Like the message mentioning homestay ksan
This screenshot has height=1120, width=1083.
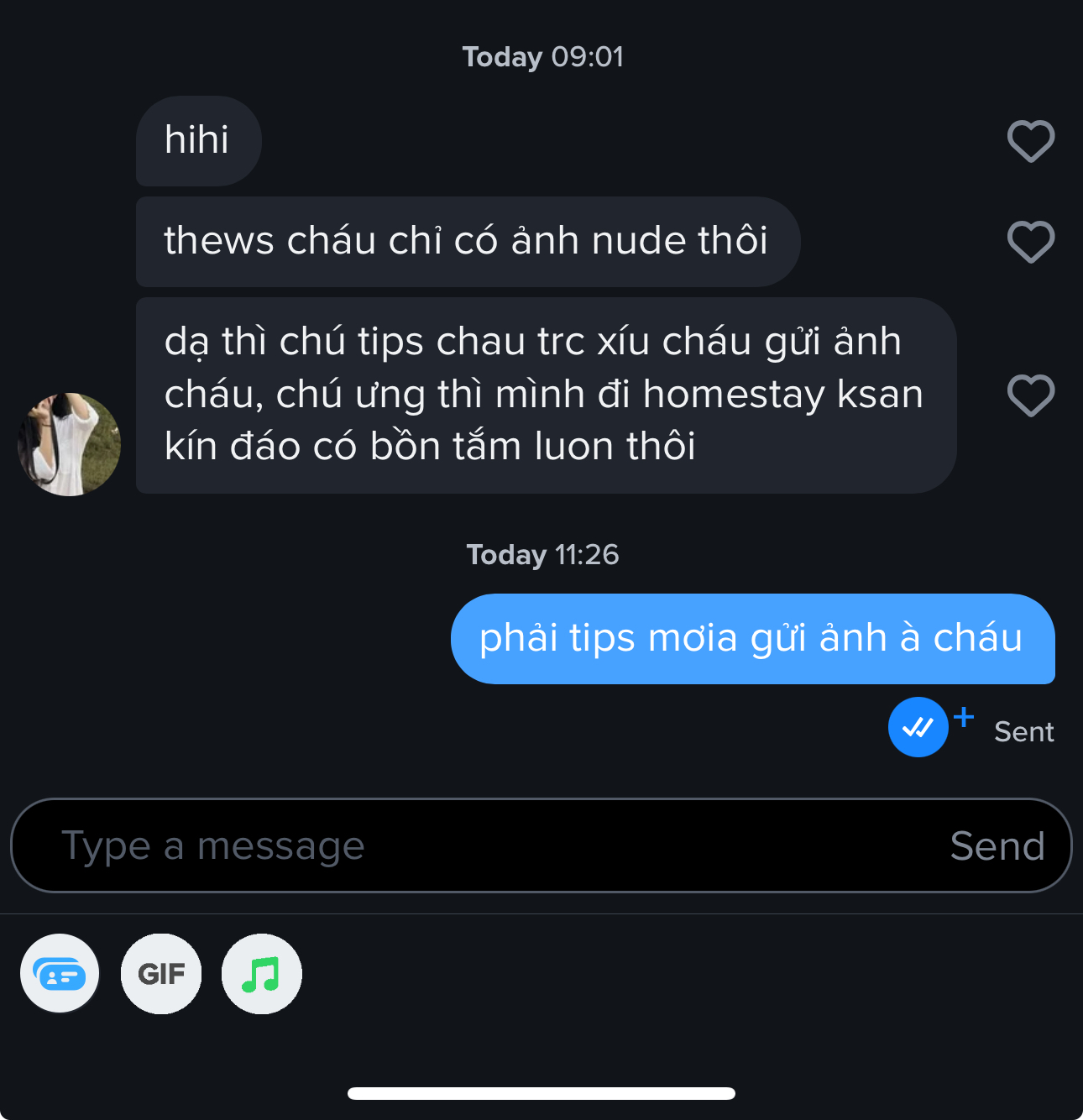(1030, 395)
